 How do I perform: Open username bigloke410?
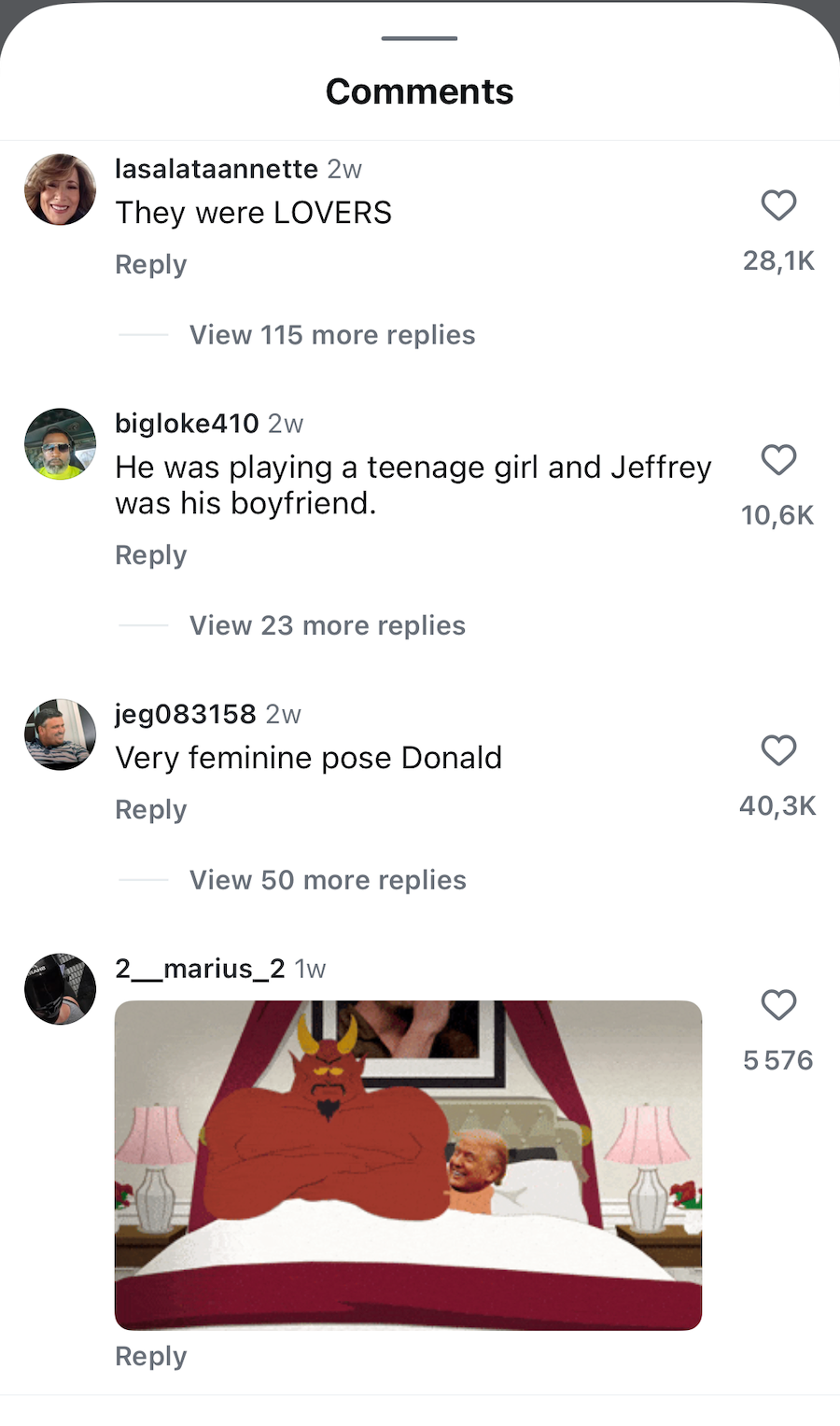187,424
